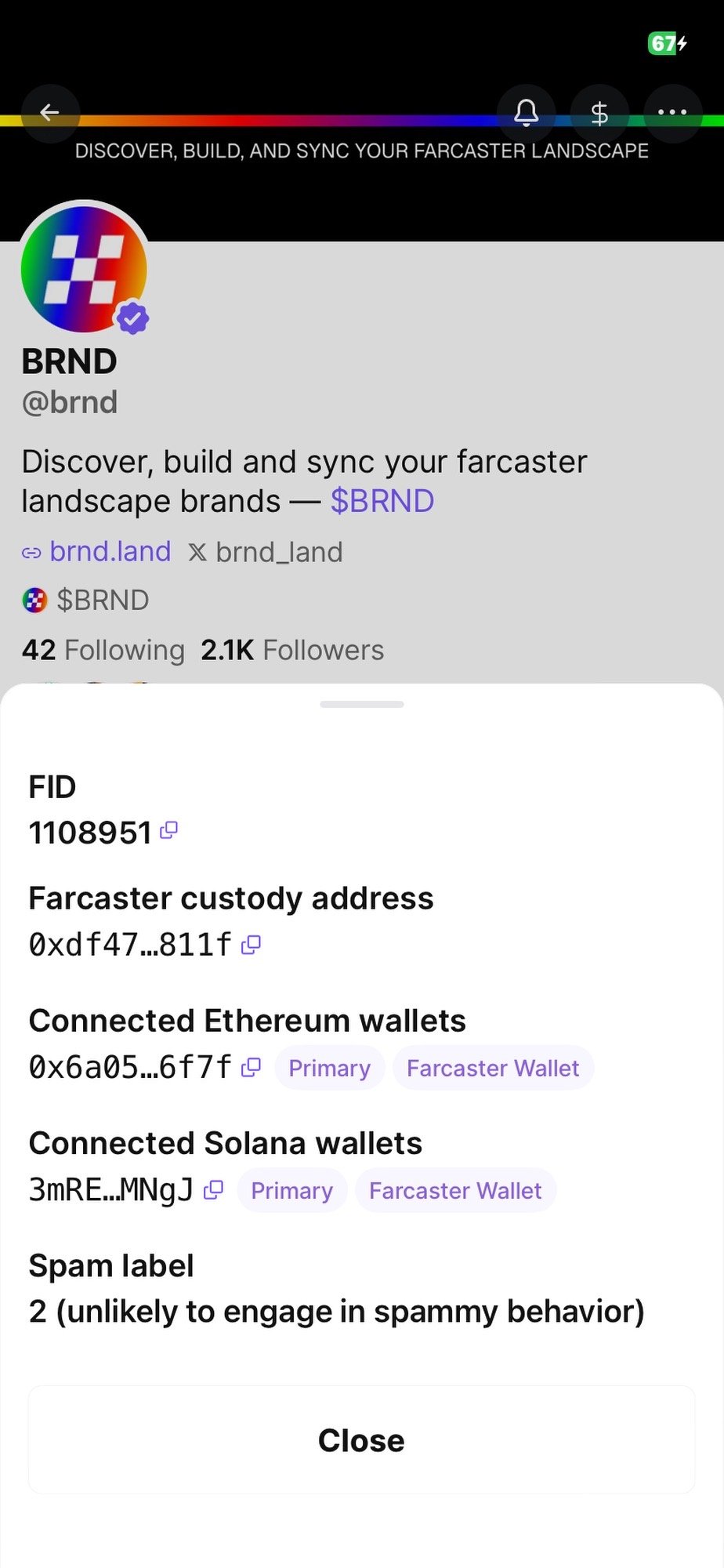Copy the FID number 1108951
Image resolution: width=724 pixels, height=1568 pixels.
pyautogui.click(x=169, y=830)
